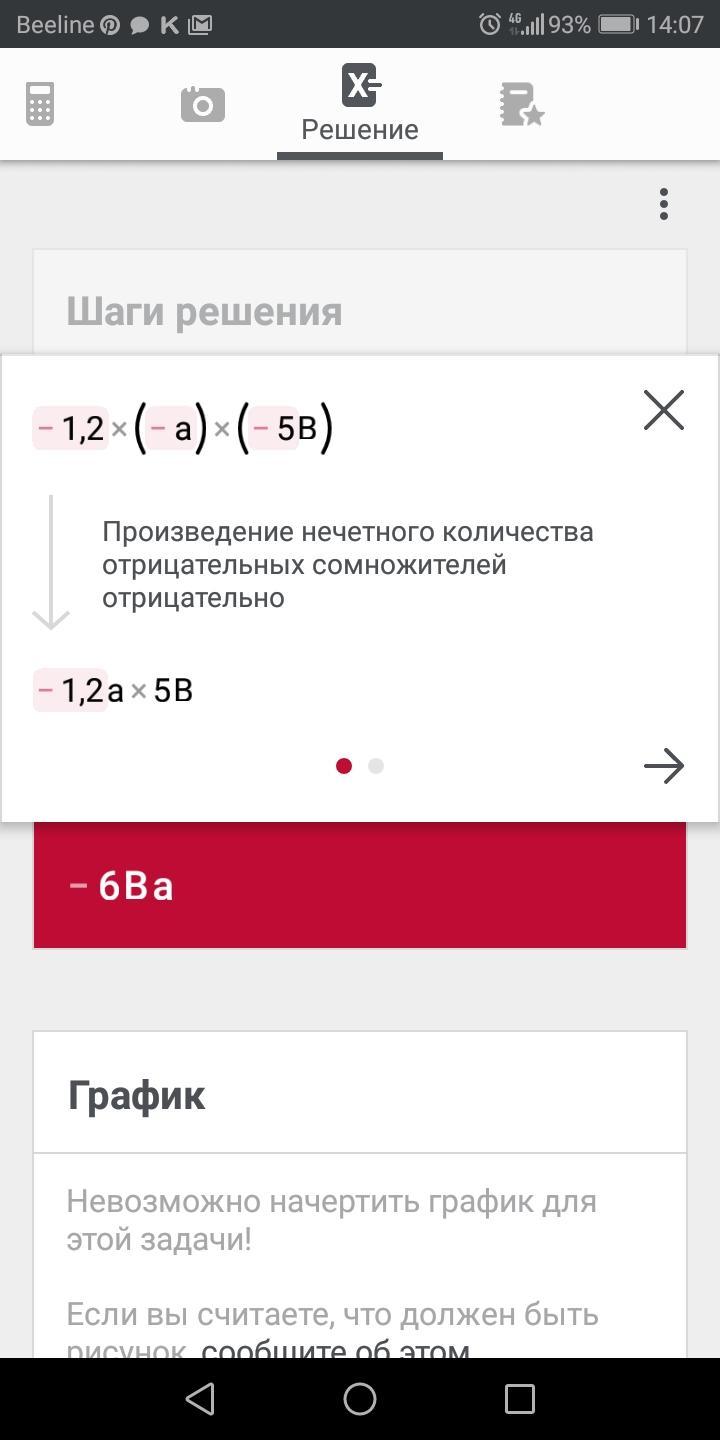Switch to the camera tab
The width and height of the screenshot is (720, 1440).
pyautogui.click(x=202, y=104)
